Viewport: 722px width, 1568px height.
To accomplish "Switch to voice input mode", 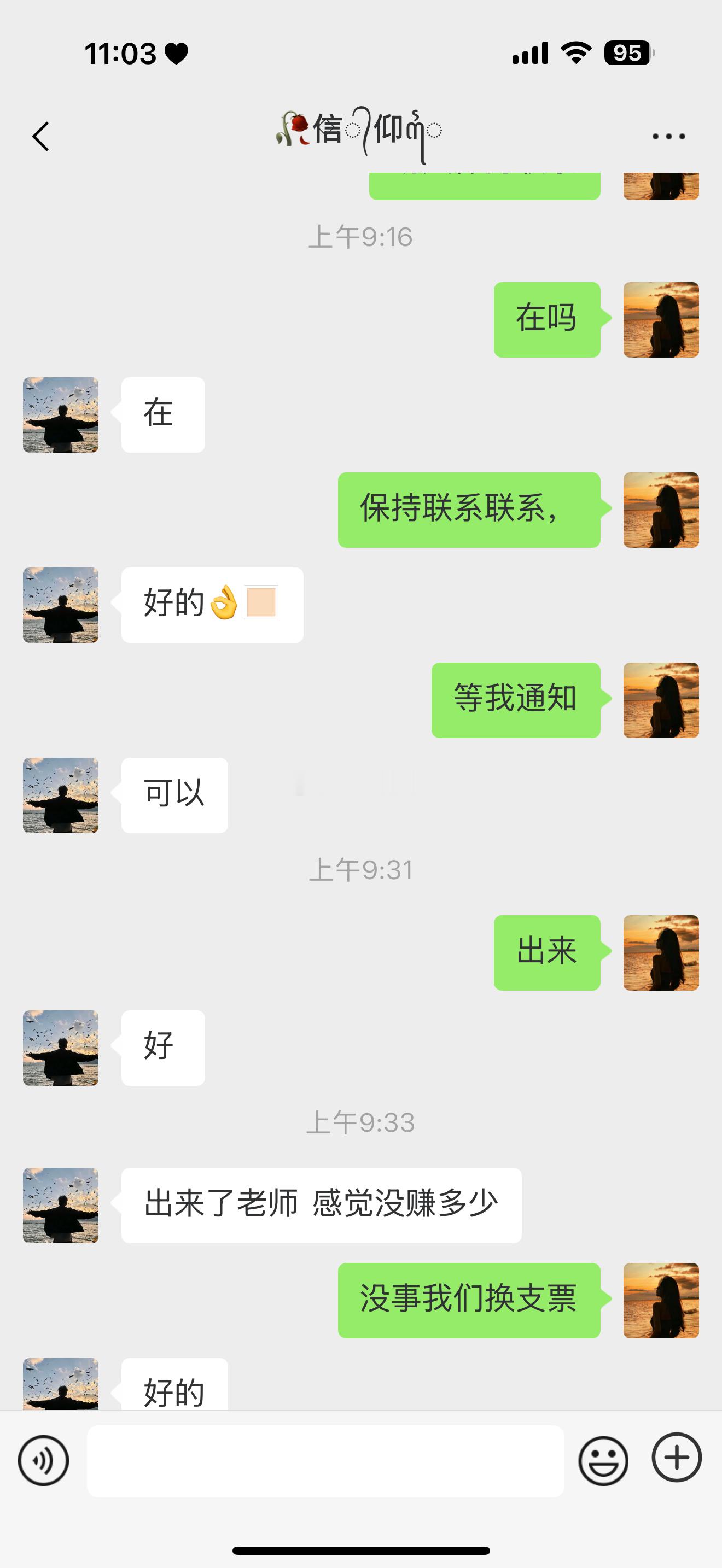I will pyautogui.click(x=43, y=1460).
